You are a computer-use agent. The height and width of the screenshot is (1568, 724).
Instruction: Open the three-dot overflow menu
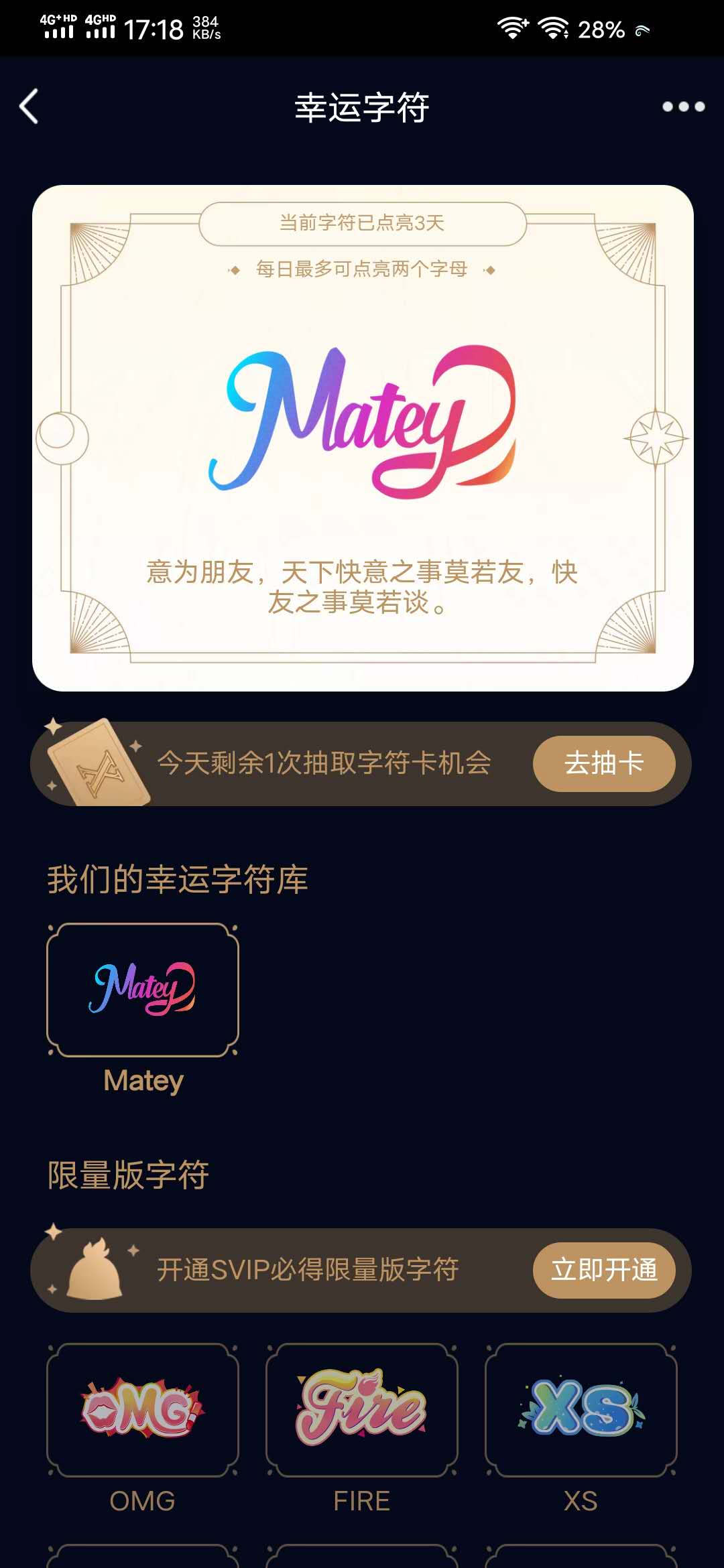(683, 107)
